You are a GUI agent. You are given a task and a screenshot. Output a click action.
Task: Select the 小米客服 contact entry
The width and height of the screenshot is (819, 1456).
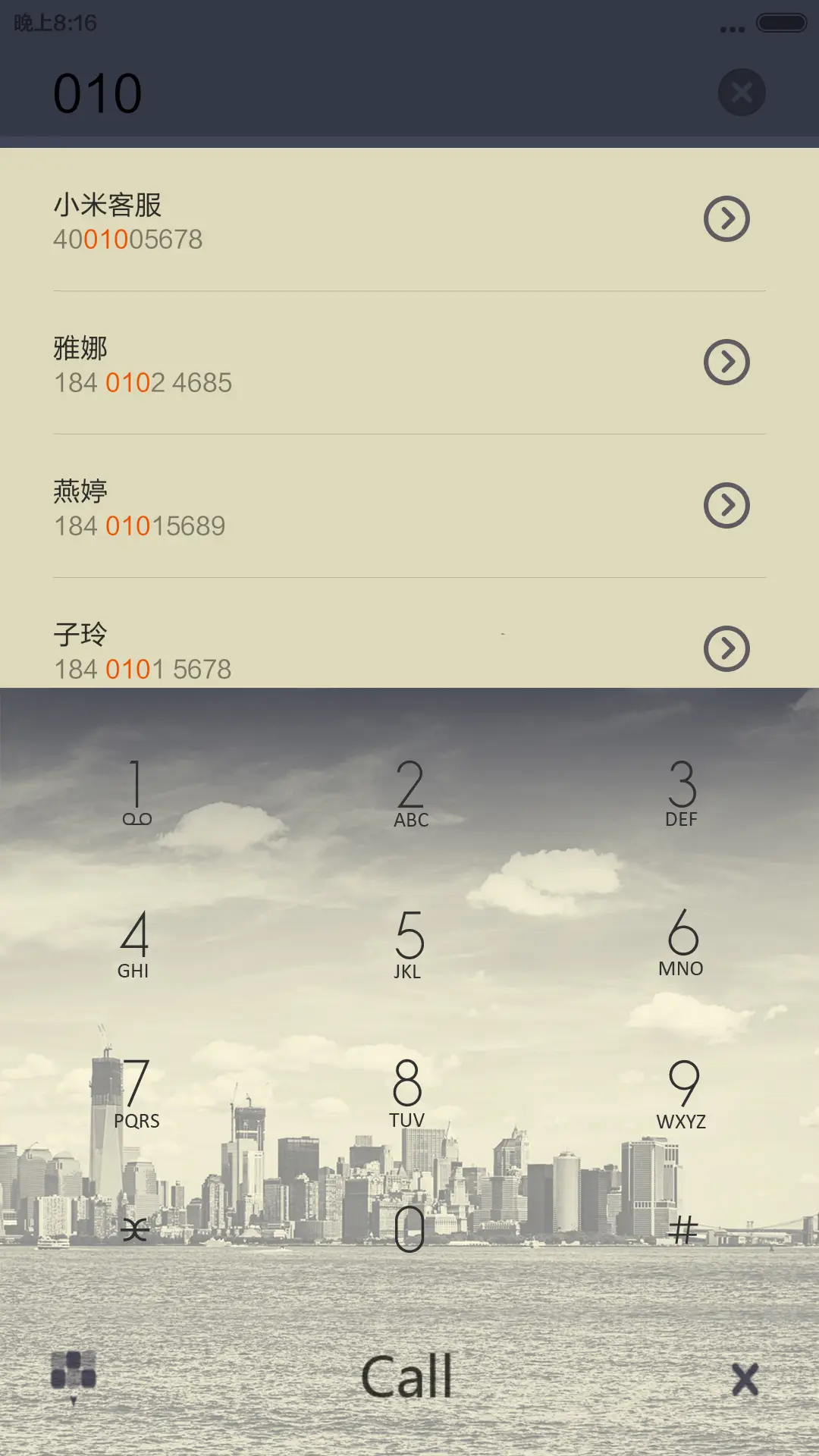303,220
